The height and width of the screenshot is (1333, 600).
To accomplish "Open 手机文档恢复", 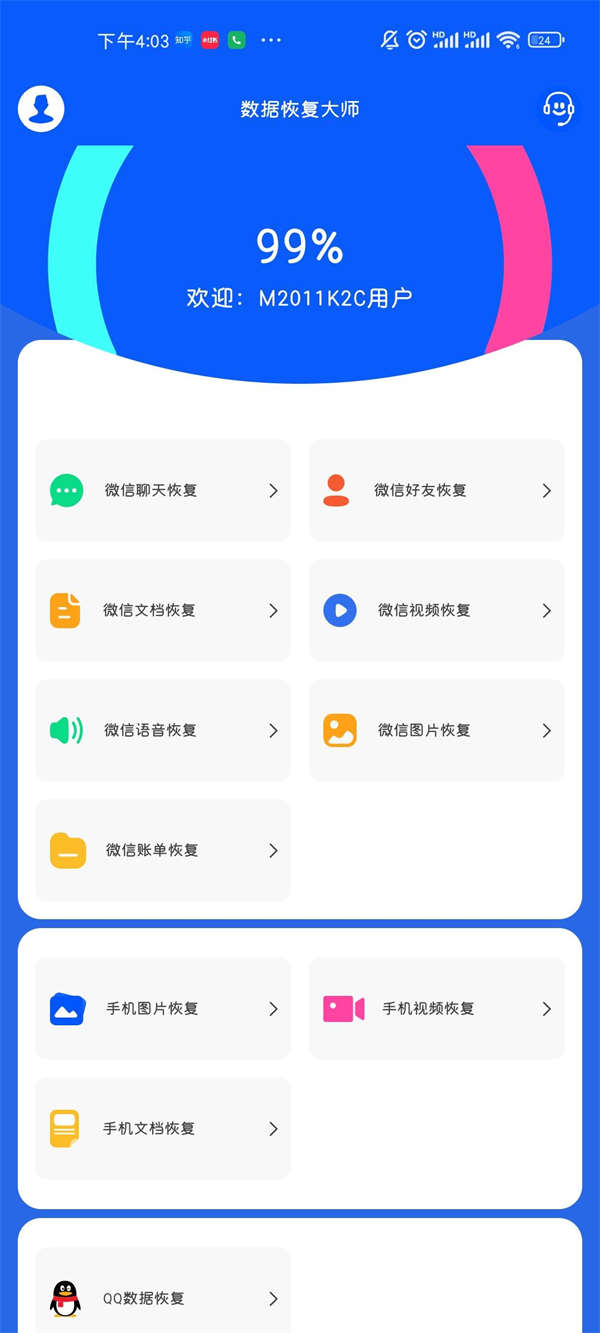I will (x=163, y=1128).
